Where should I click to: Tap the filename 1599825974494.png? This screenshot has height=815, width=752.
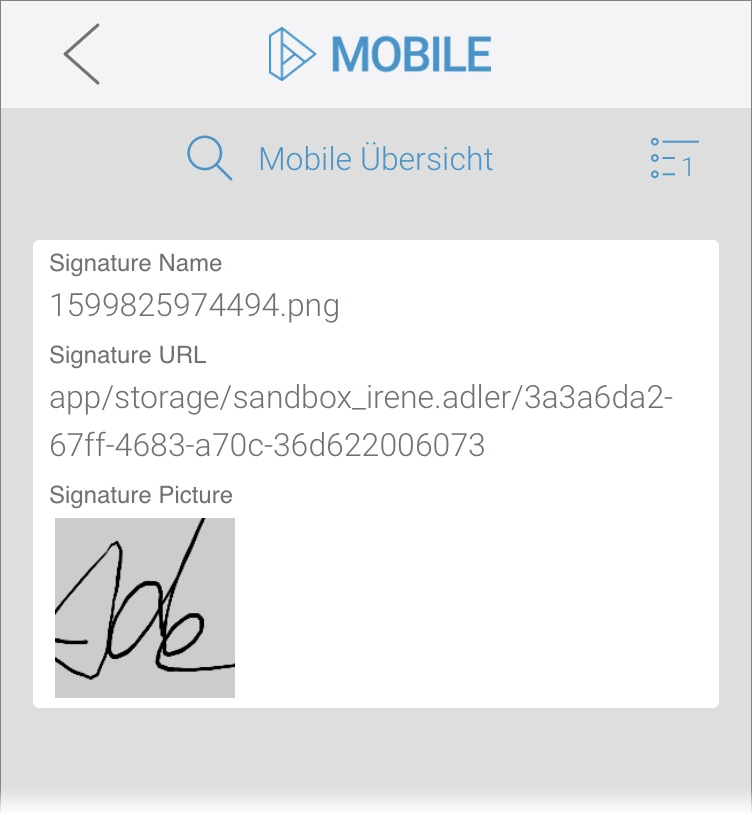pos(195,305)
